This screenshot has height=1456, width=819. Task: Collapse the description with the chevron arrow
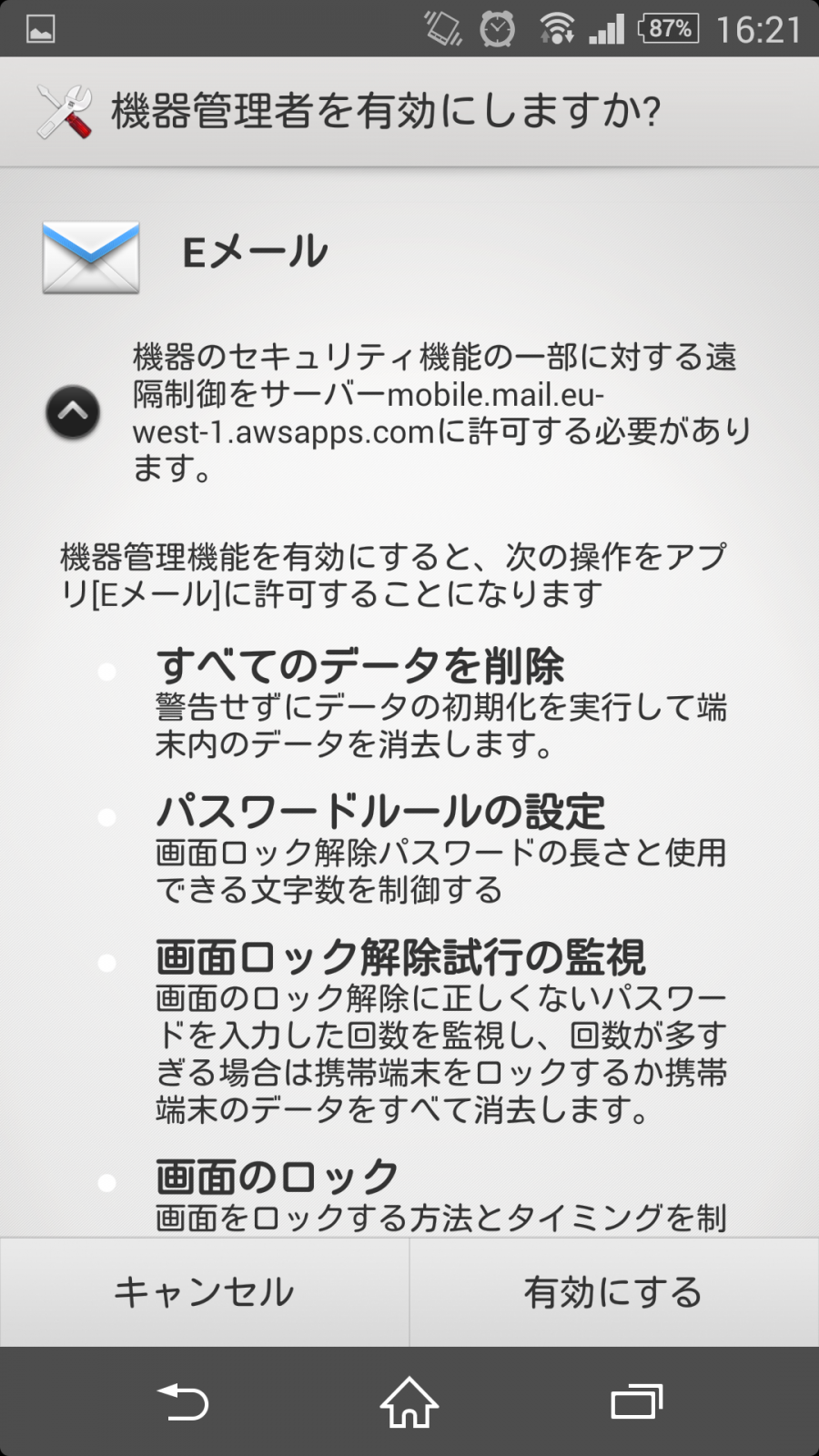coord(73,412)
